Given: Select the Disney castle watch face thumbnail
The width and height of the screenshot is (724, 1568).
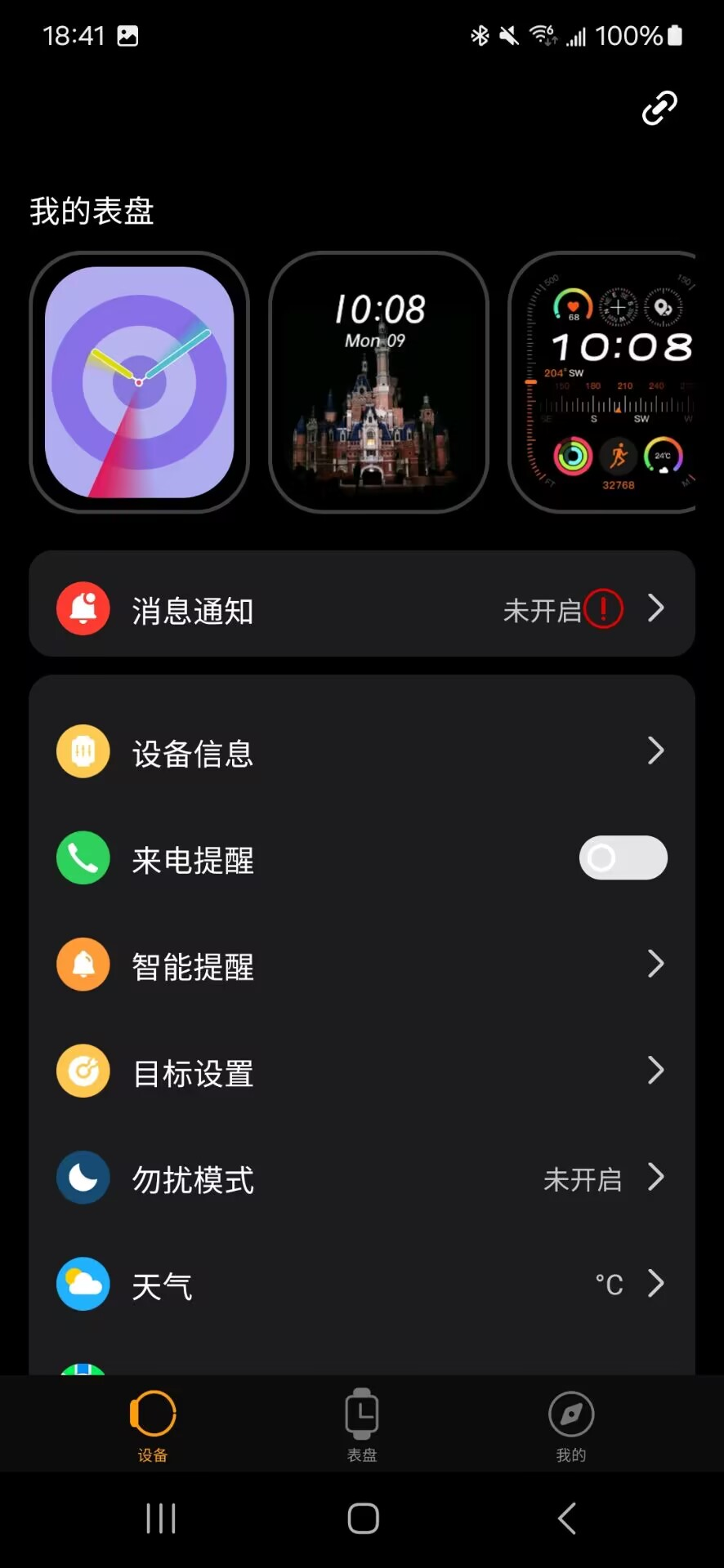Looking at the screenshot, I should click(x=378, y=381).
